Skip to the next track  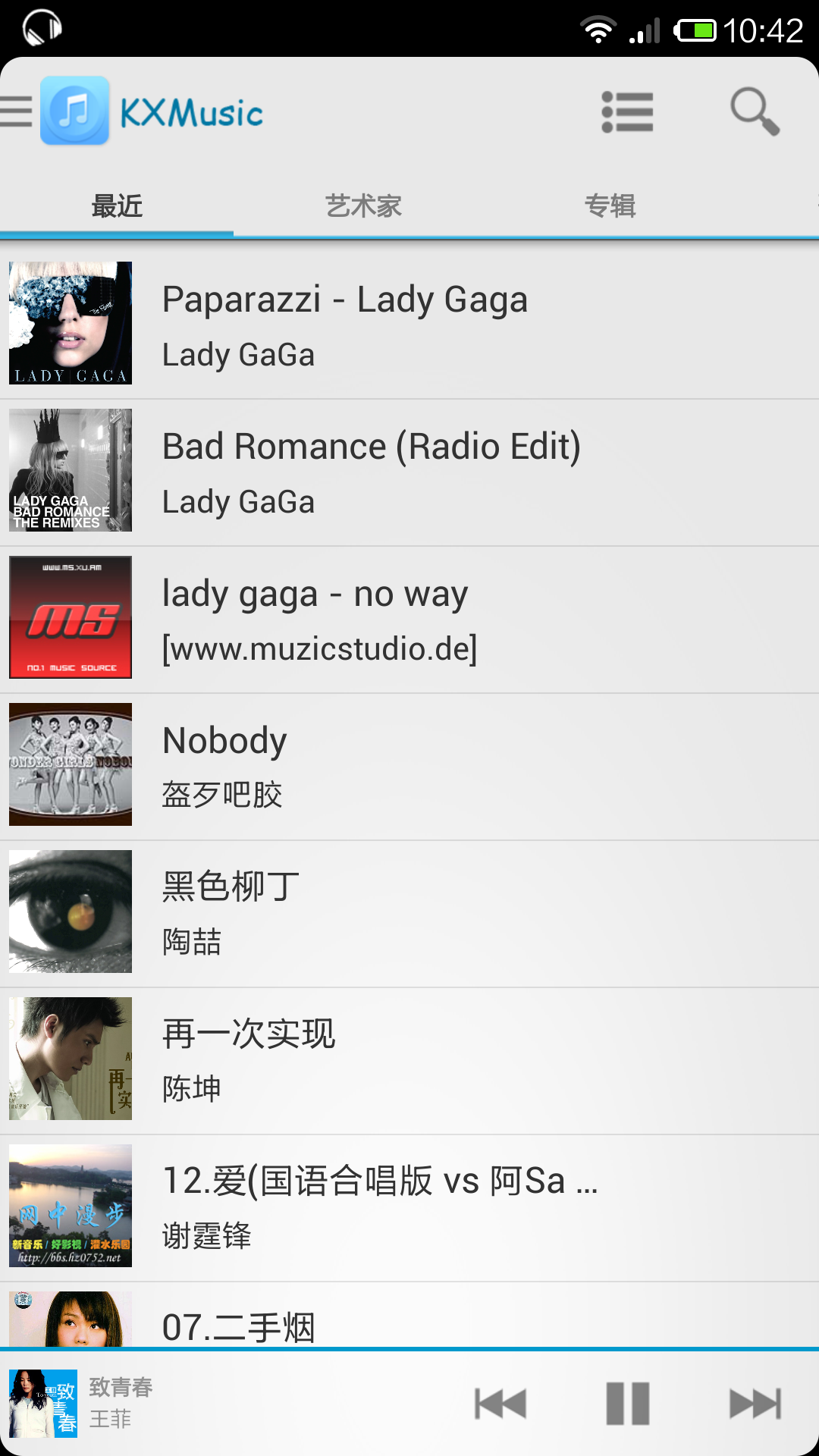point(755,1404)
